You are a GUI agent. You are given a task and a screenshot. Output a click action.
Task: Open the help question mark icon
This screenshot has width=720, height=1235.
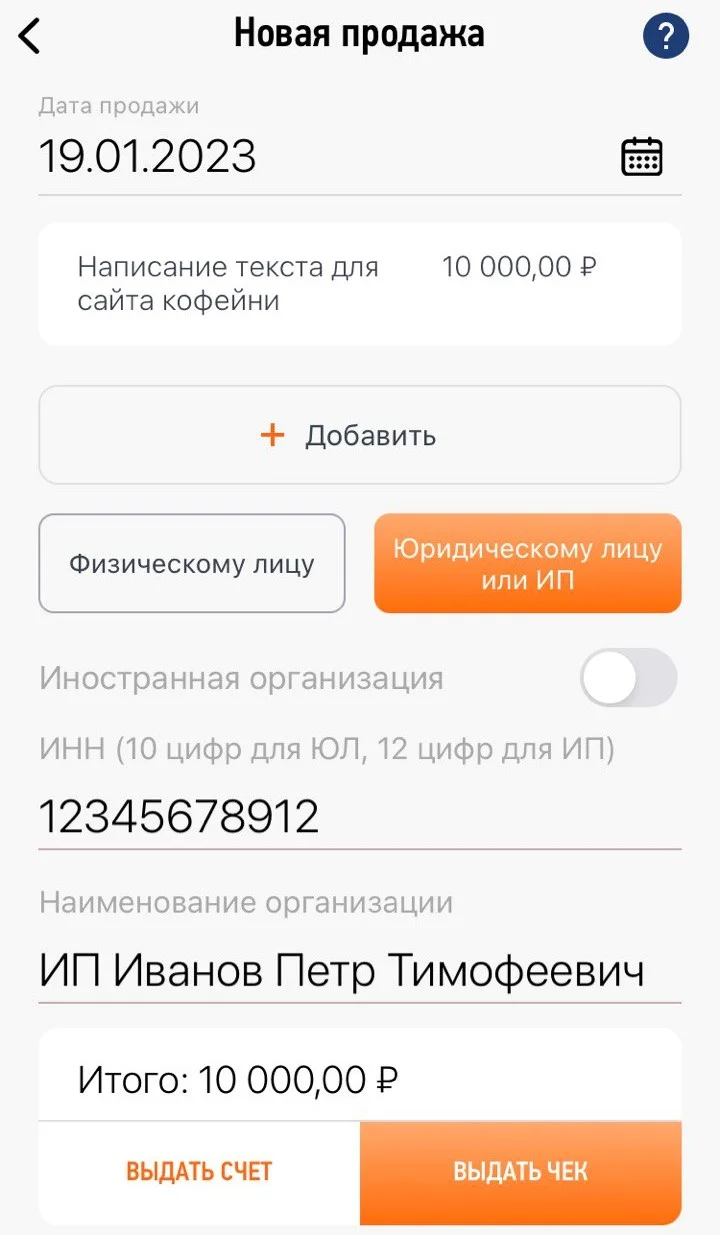[665, 37]
